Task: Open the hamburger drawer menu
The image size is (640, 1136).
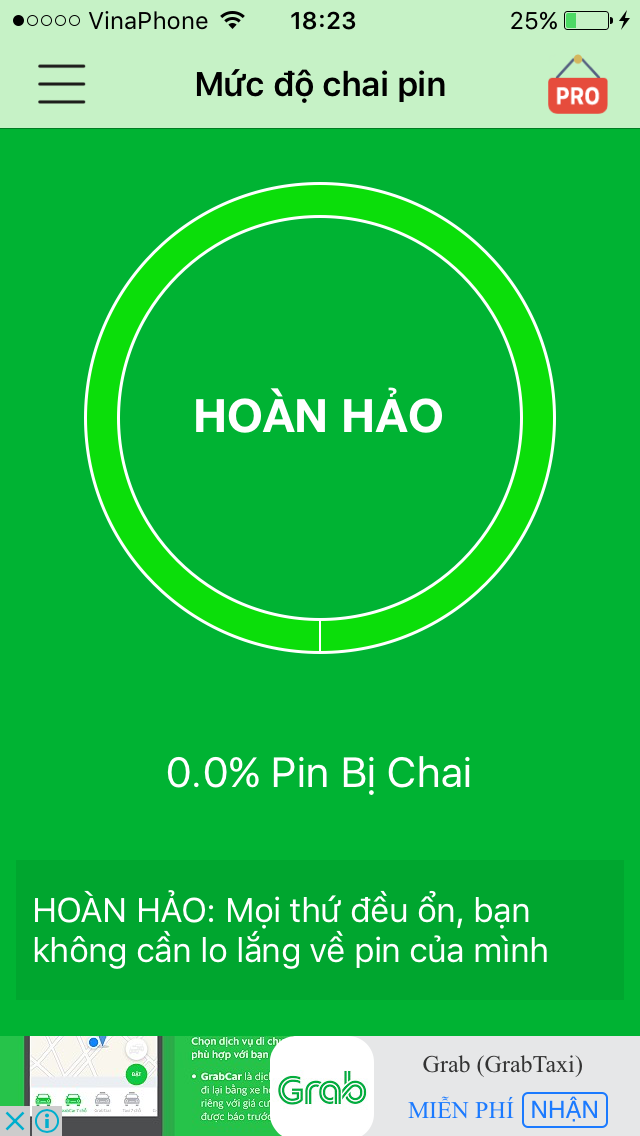Action: (x=62, y=84)
